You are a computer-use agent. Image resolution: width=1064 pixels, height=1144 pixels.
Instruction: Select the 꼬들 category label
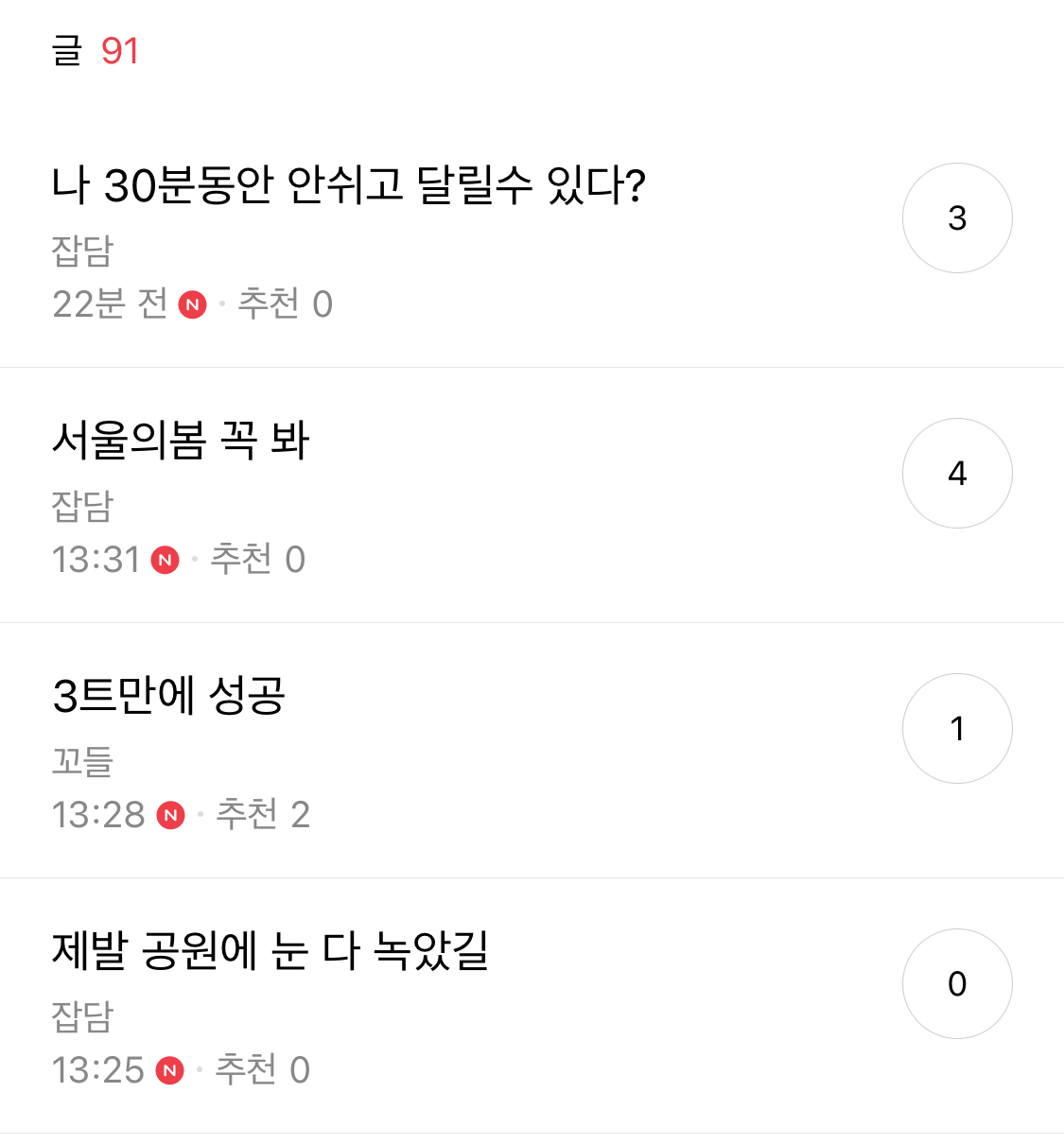tap(80, 762)
